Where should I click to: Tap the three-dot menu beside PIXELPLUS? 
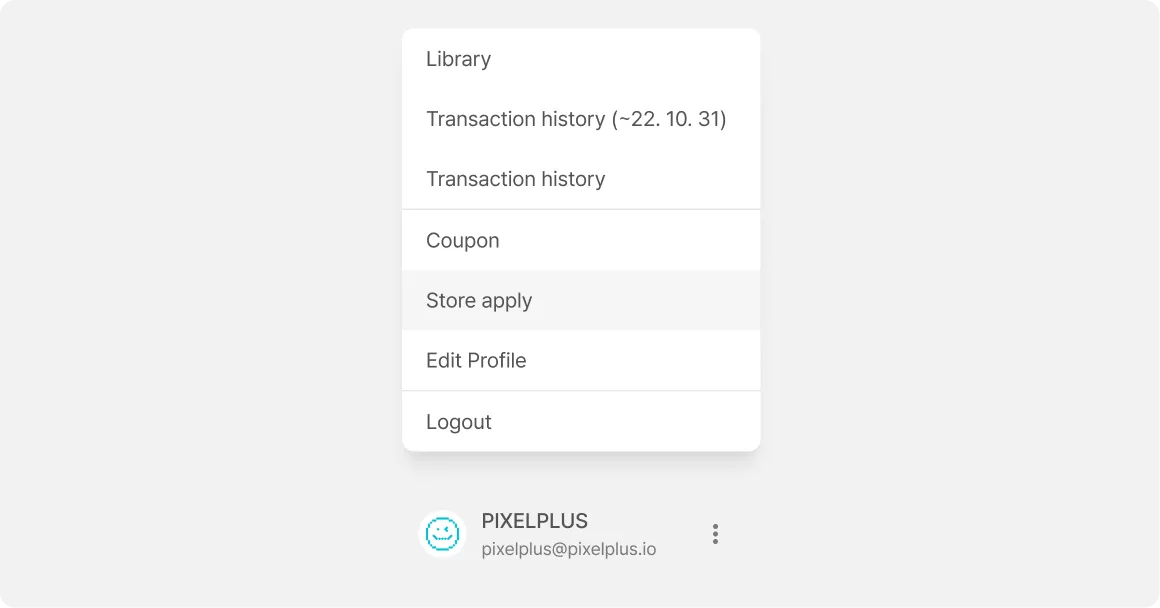(x=715, y=534)
